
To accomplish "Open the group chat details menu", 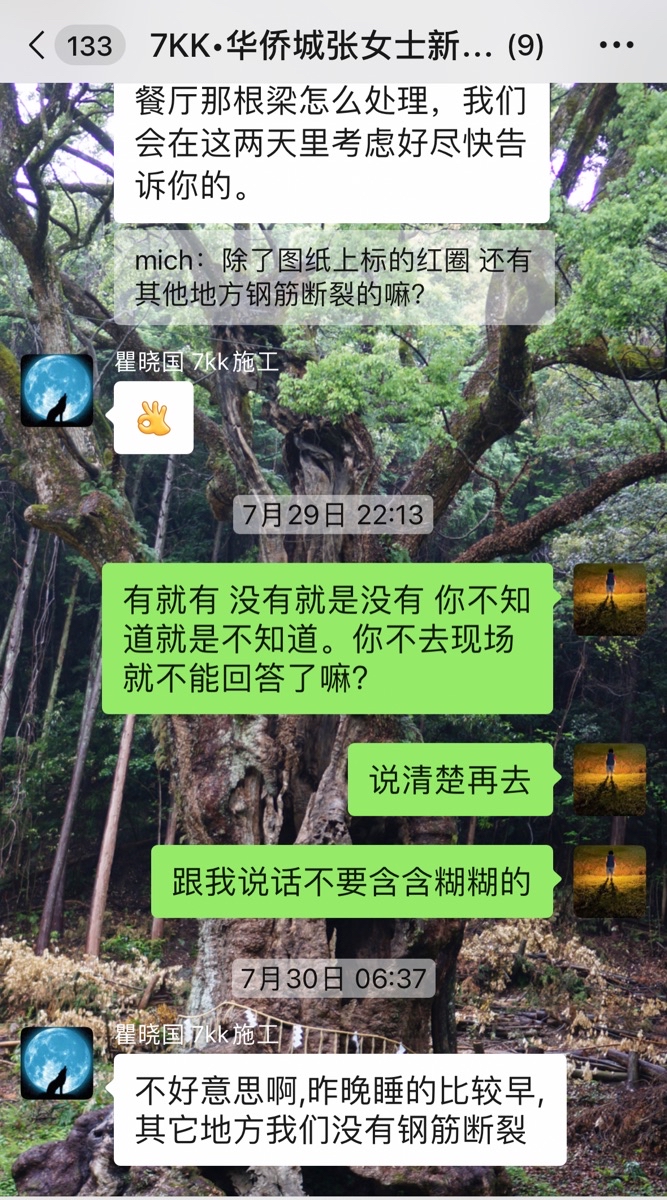I will pyautogui.click(x=616, y=45).
